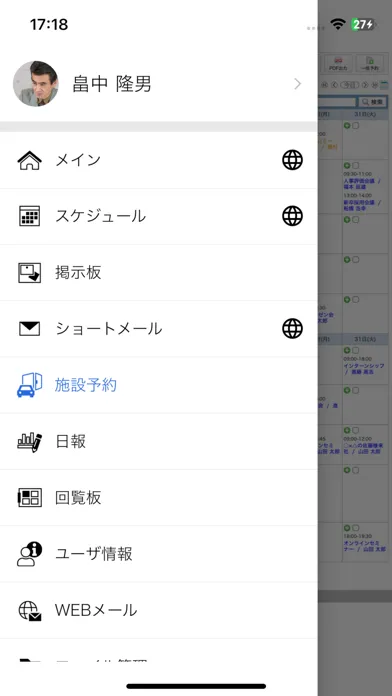
Task: Open the 日報 menu item
Action: pyautogui.click(x=158, y=442)
